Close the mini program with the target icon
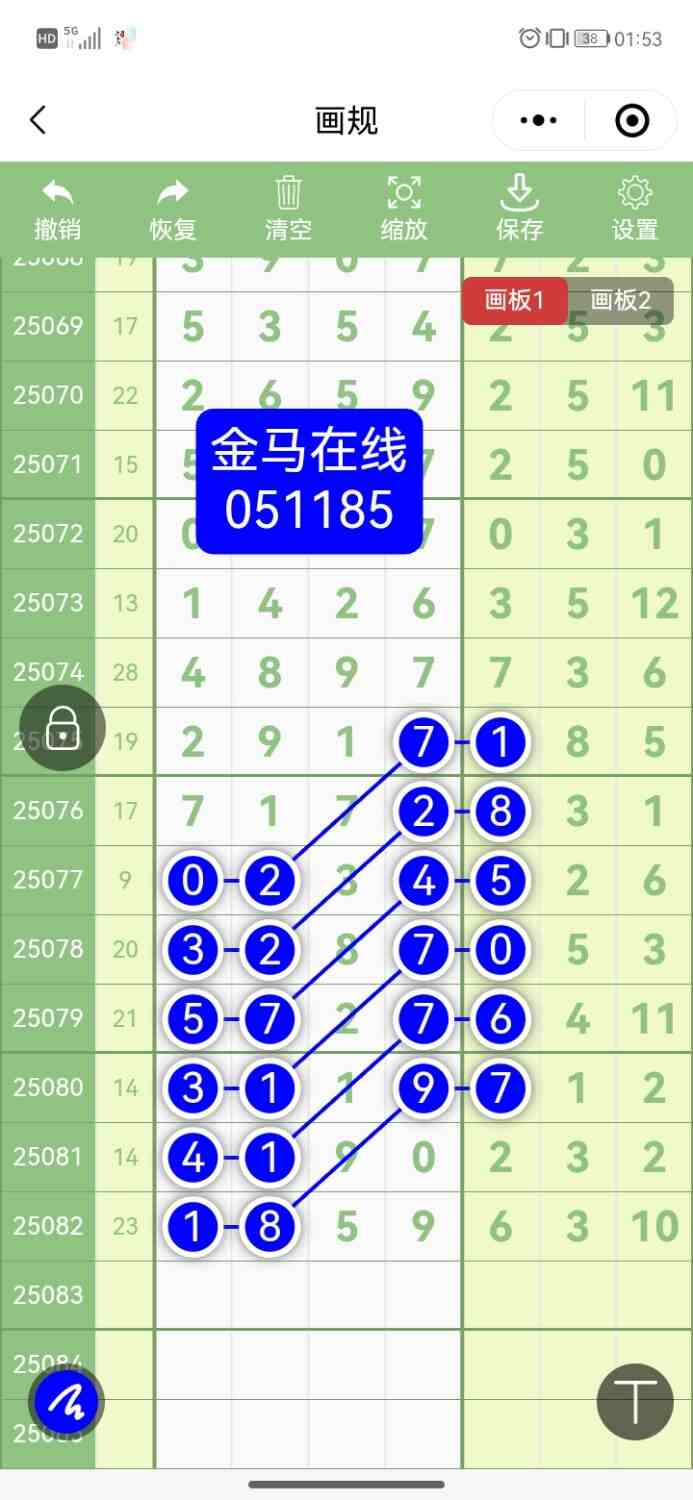 [632, 121]
